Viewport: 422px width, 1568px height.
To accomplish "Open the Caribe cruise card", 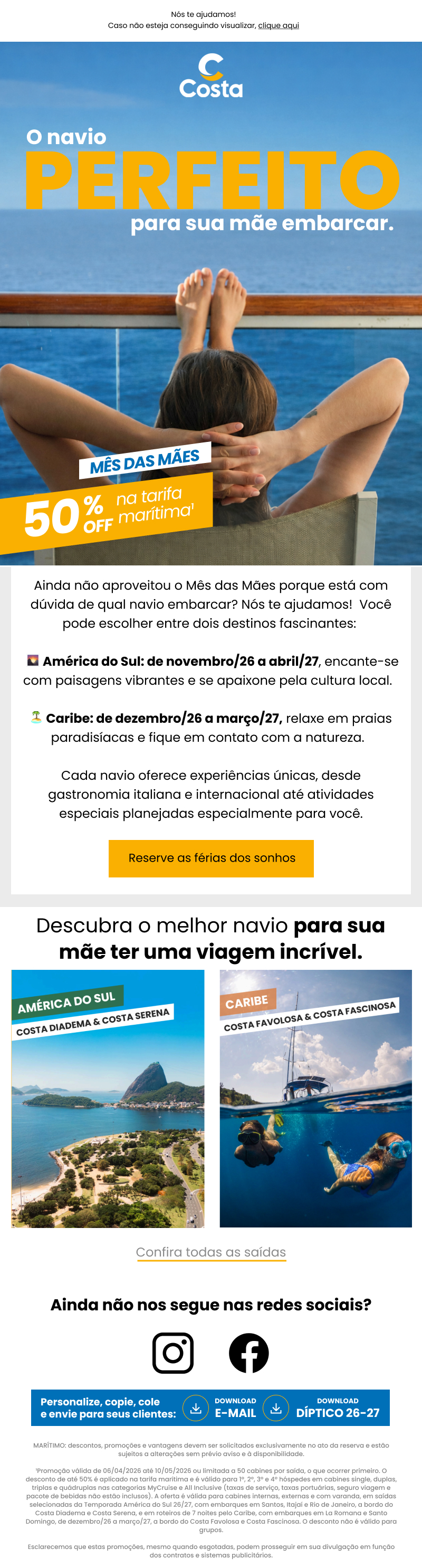I will pos(315,1098).
